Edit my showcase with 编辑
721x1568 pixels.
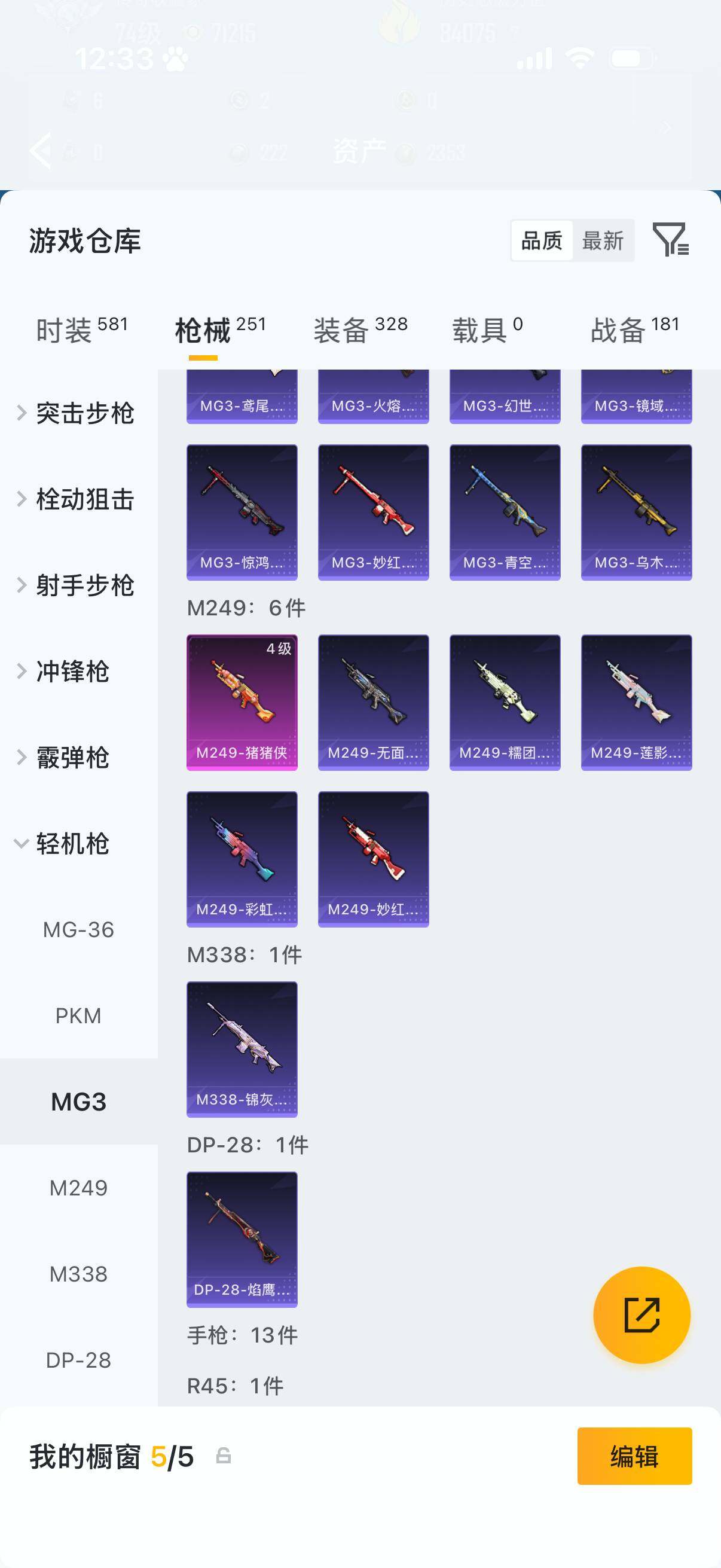pos(634,1456)
